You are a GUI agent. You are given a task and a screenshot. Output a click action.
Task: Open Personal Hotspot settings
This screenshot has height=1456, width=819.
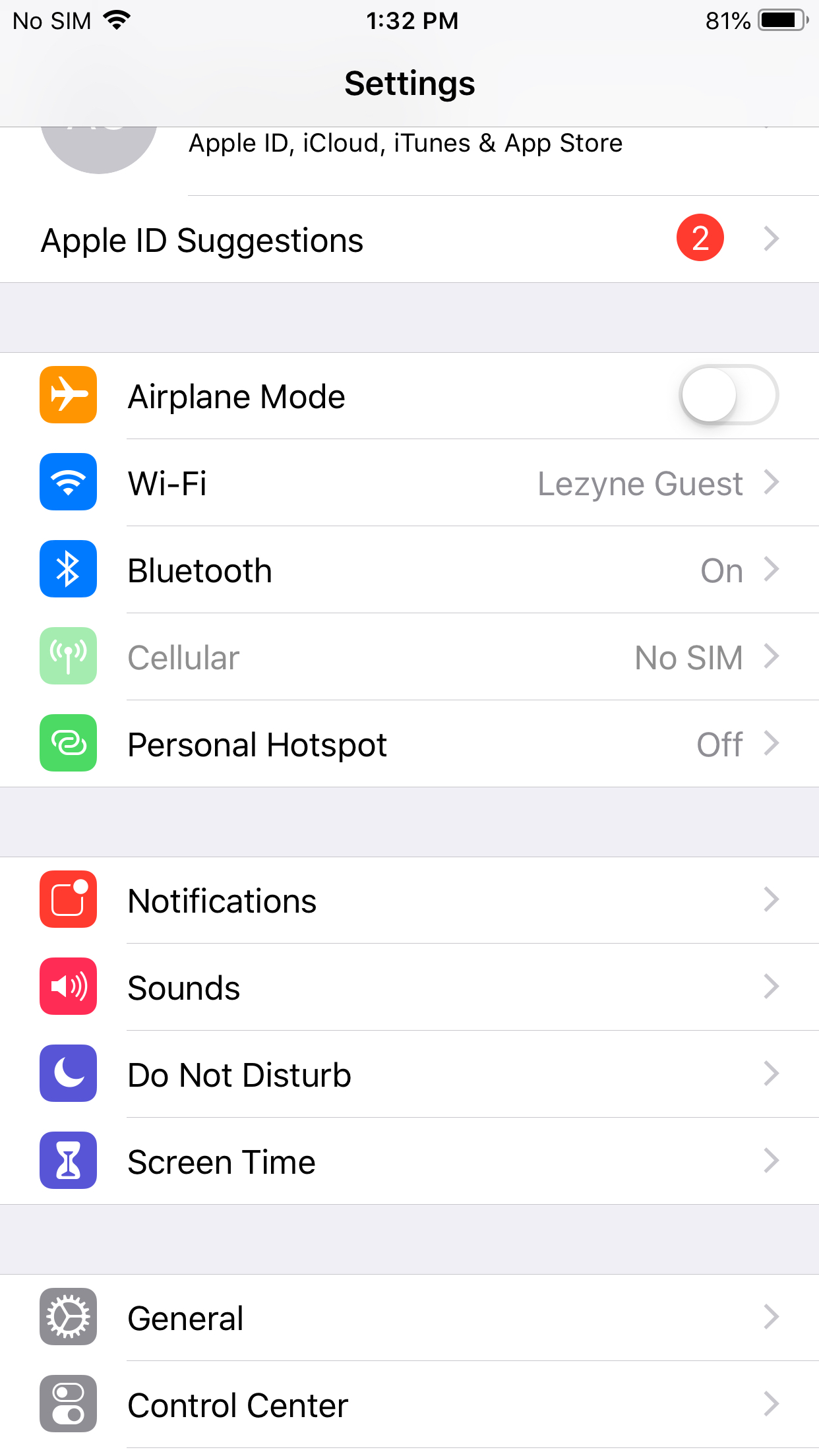(409, 744)
